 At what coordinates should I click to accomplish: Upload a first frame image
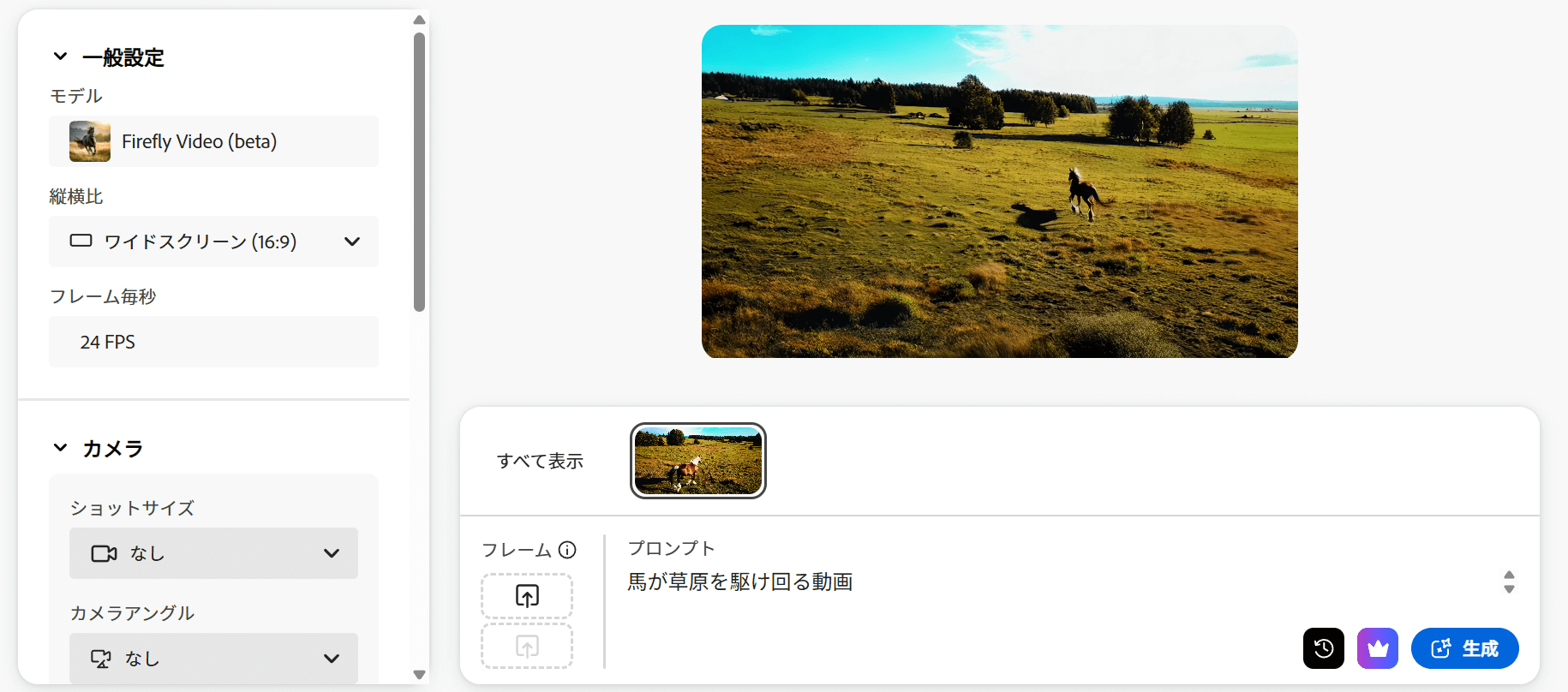click(x=527, y=596)
